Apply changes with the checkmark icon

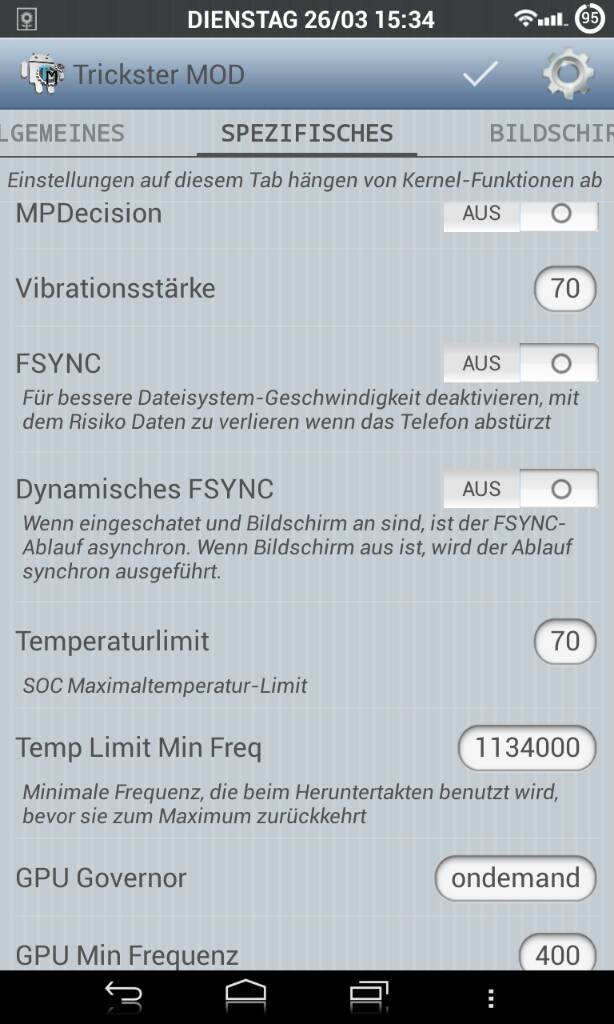click(480, 74)
